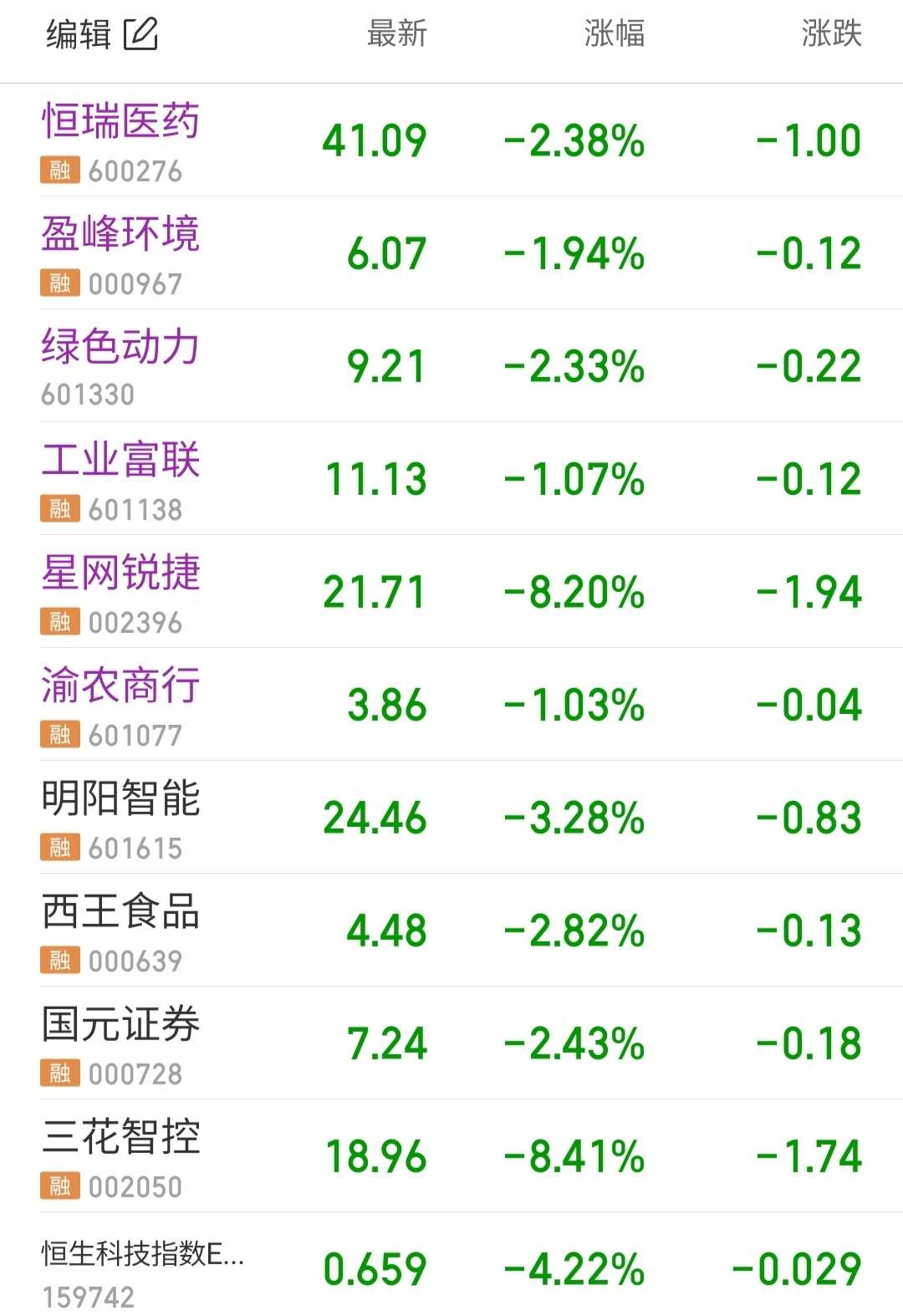Sort the list by 最新 price
The image size is (903, 1316).
coord(397,34)
